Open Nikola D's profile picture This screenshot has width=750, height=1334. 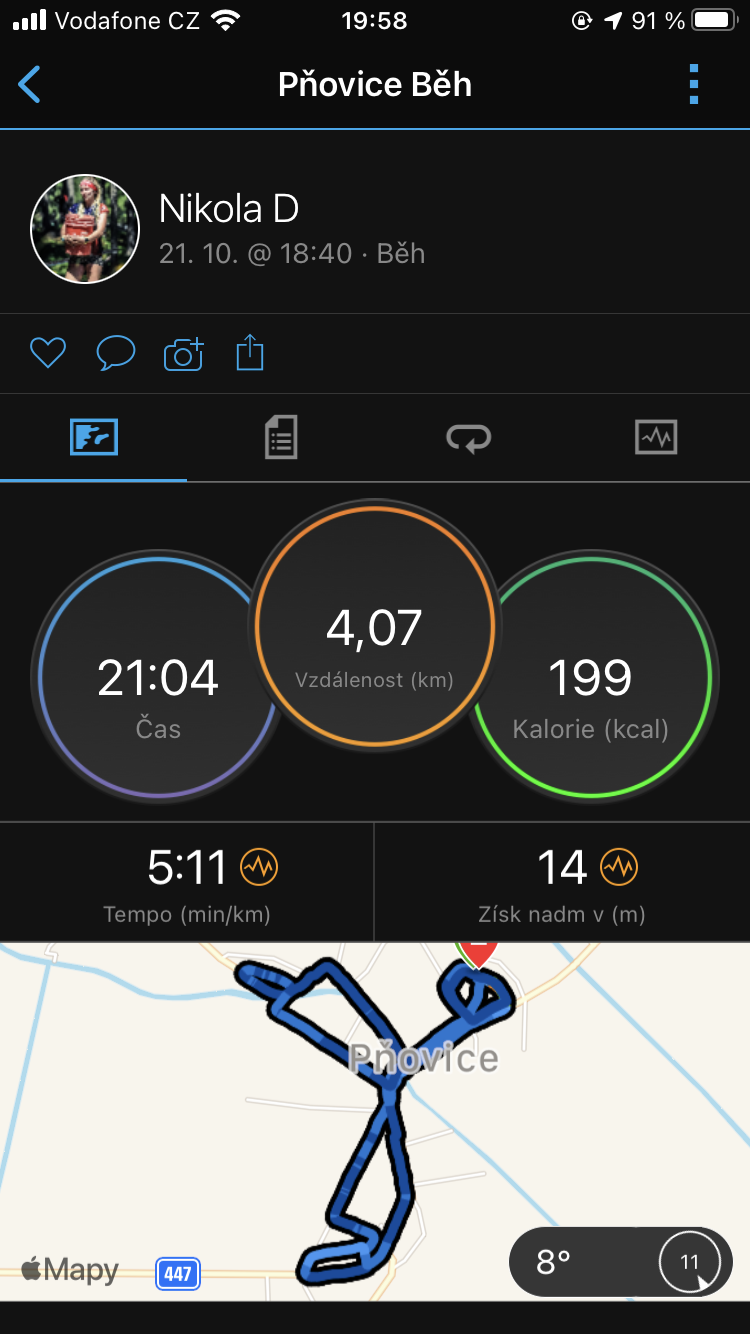[85, 229]
